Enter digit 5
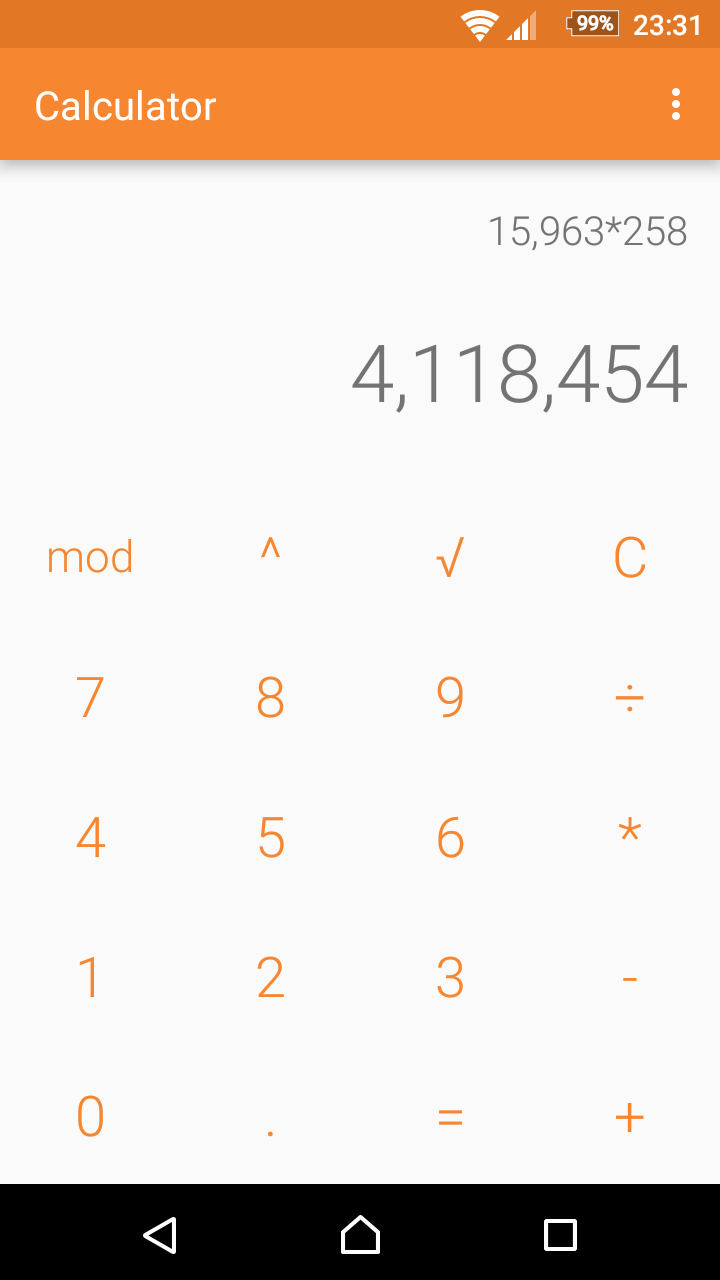 270,837
